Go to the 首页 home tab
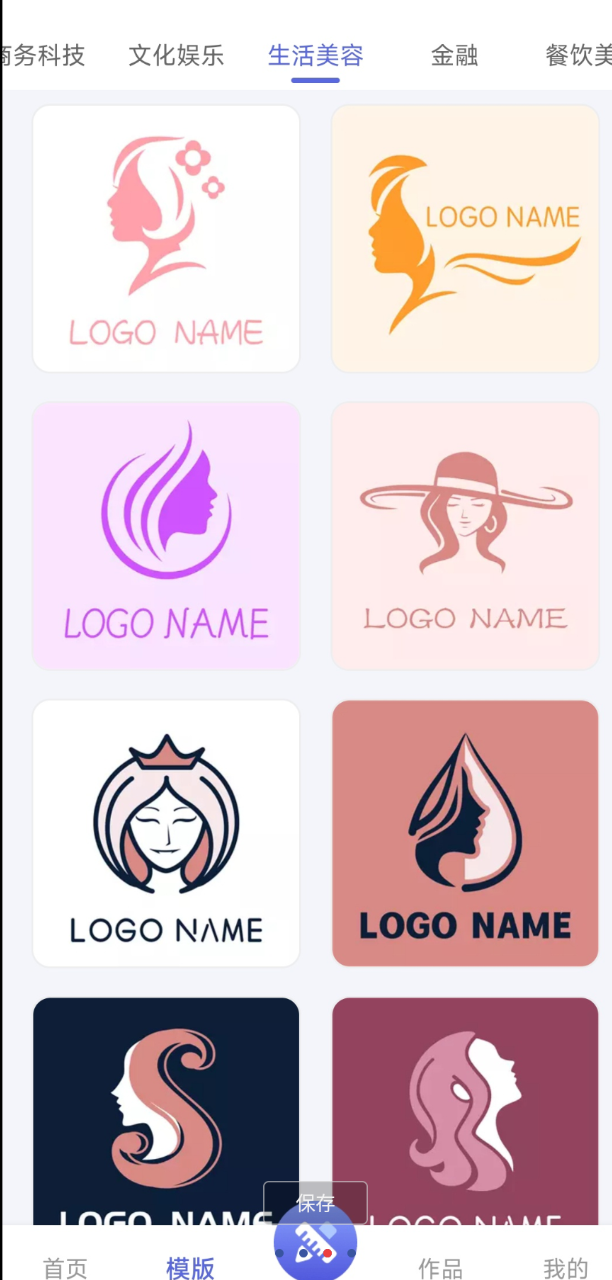The width and height of the screenshot is (612, 1280). 65,1267
